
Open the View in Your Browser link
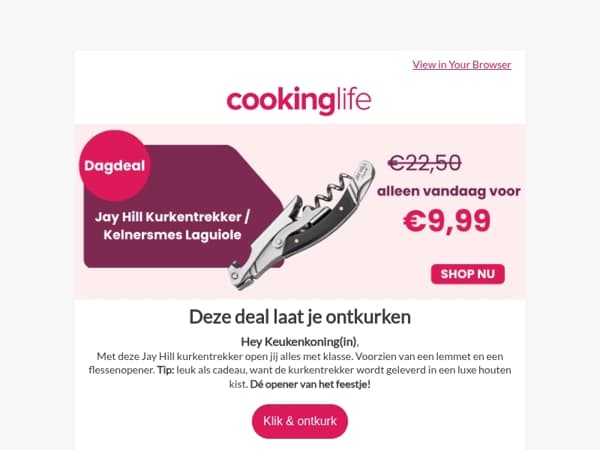tap(461, 65)
